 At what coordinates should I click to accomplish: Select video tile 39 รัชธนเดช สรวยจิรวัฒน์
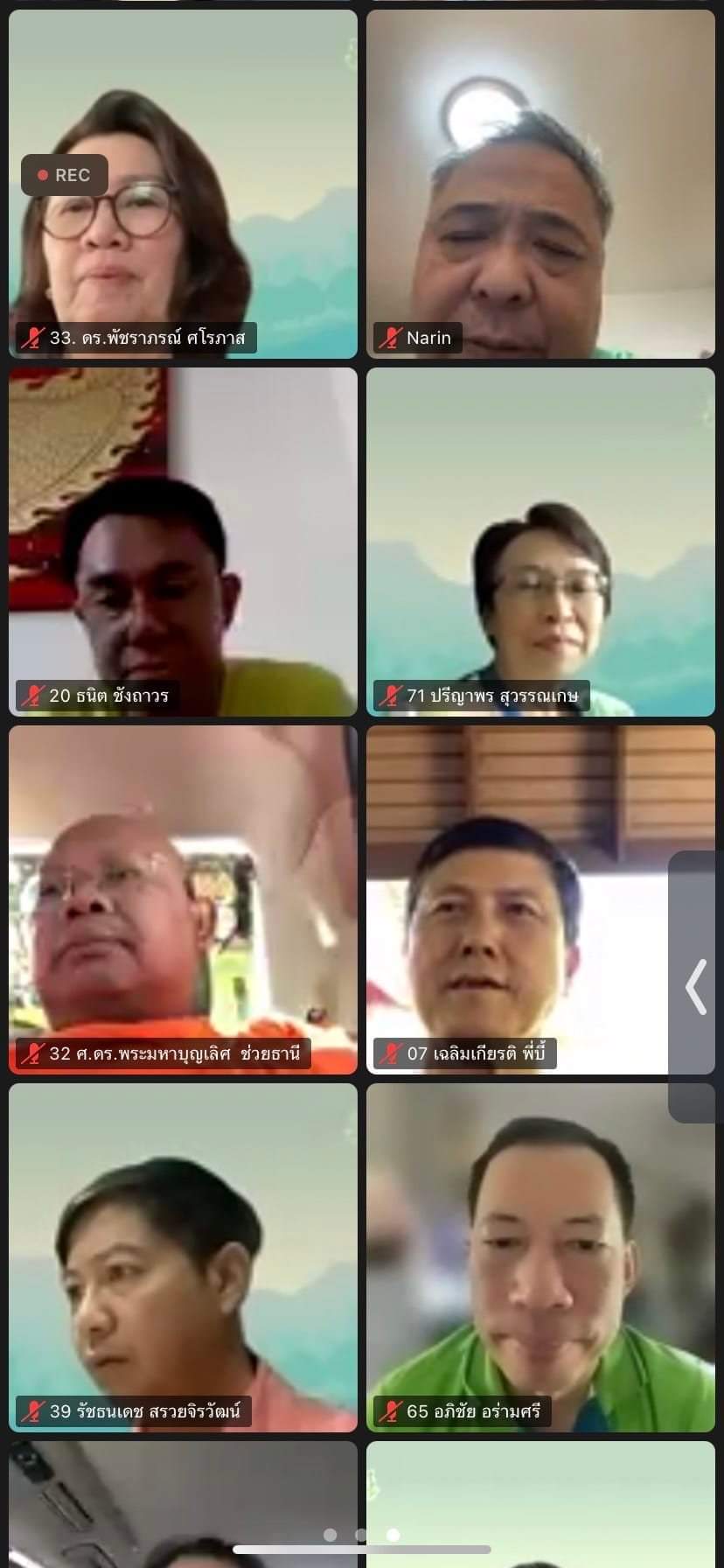[x=183, y=1257]
